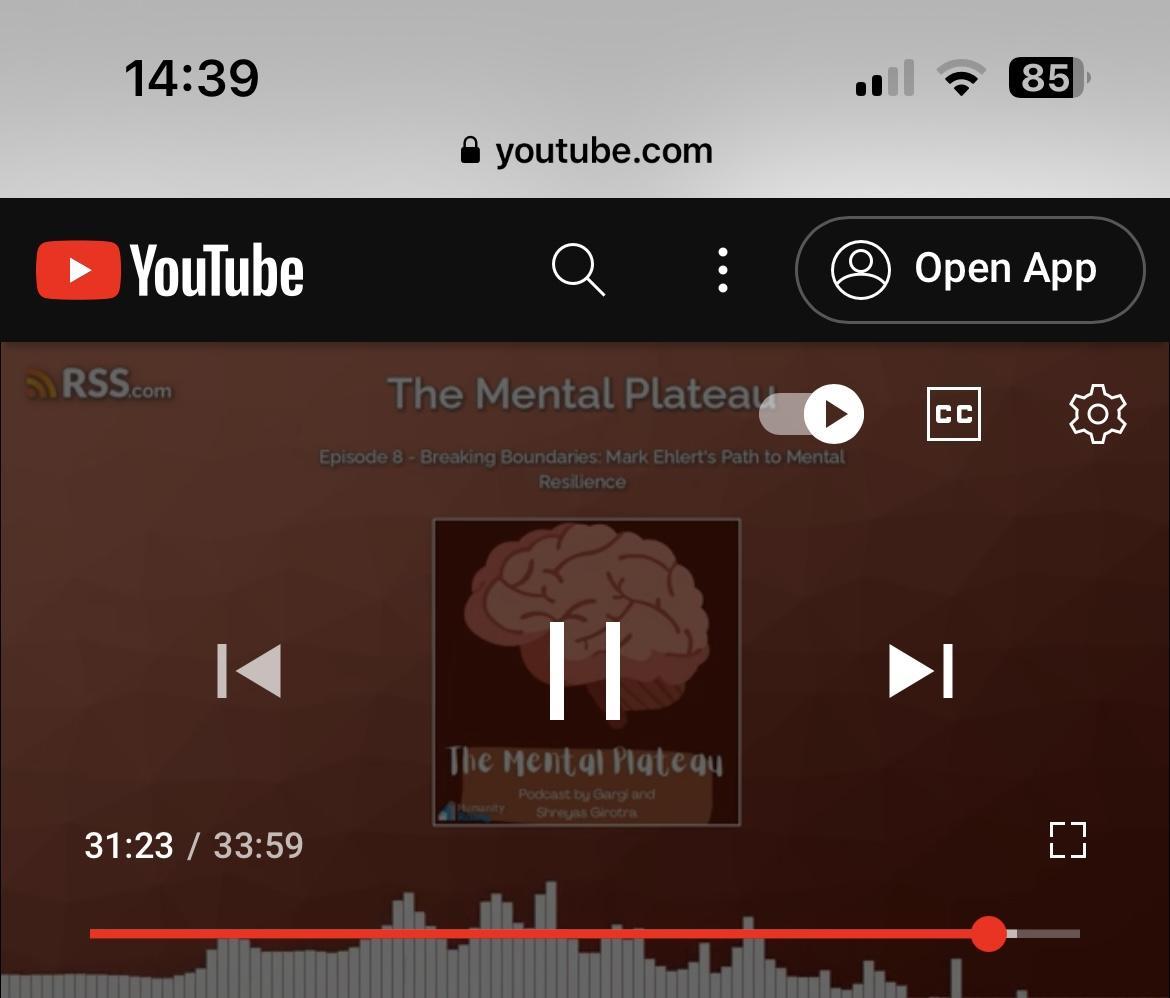The height and width of the screenshot is (998, 1170).
Task: Open video settings gear
Action: click(x=1097, y=414)
